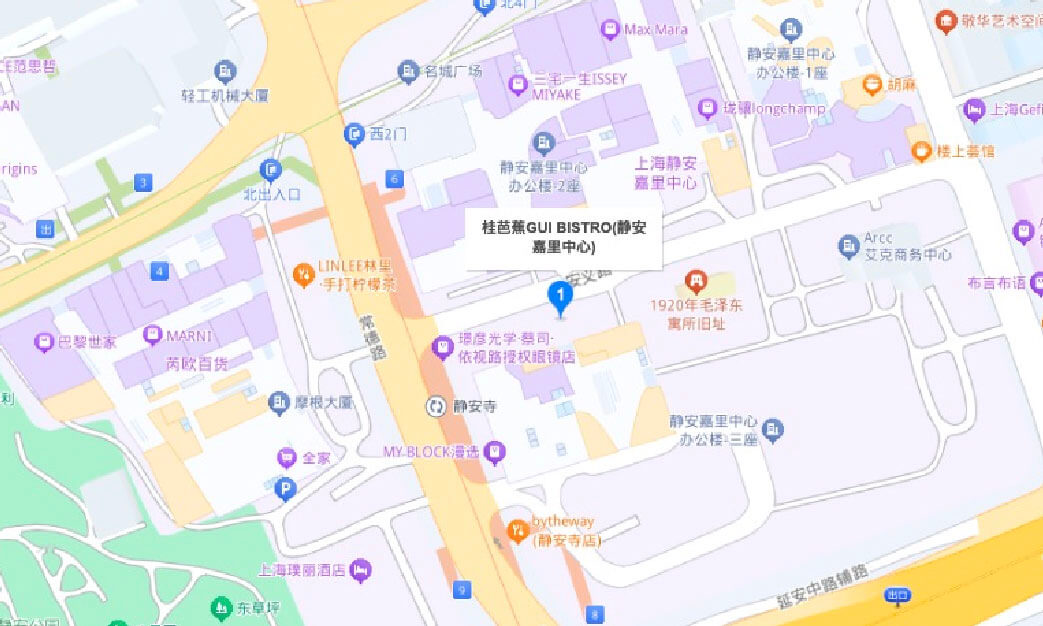Image resolution: width=1043 pixels, height=626 pixels.
Task: Tap the blue location pin numbered 1
Action: tap(561, 296)
